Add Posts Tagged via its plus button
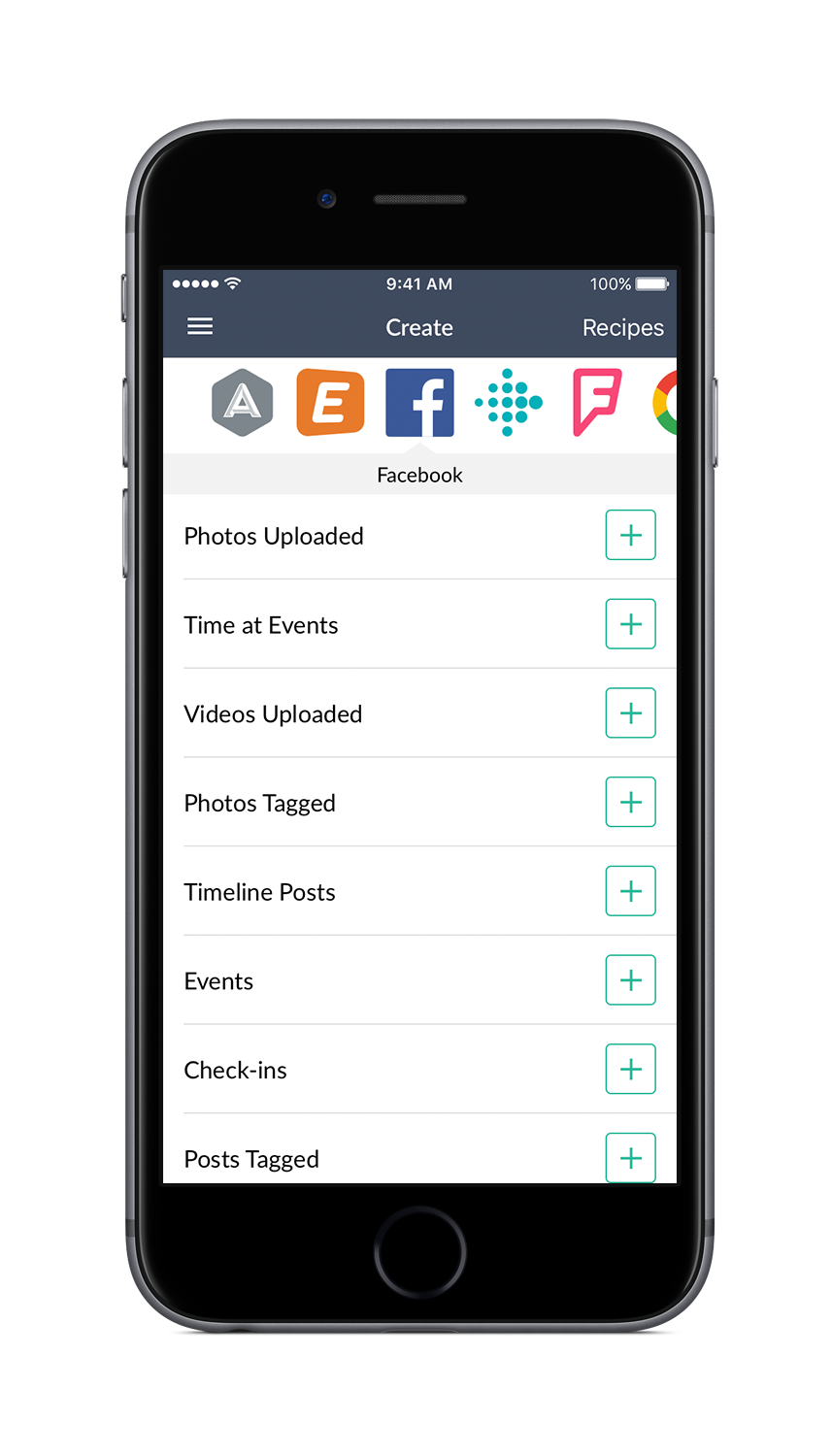The width and height of the screenshot is (832, 1456). [x=631, y=1157]
